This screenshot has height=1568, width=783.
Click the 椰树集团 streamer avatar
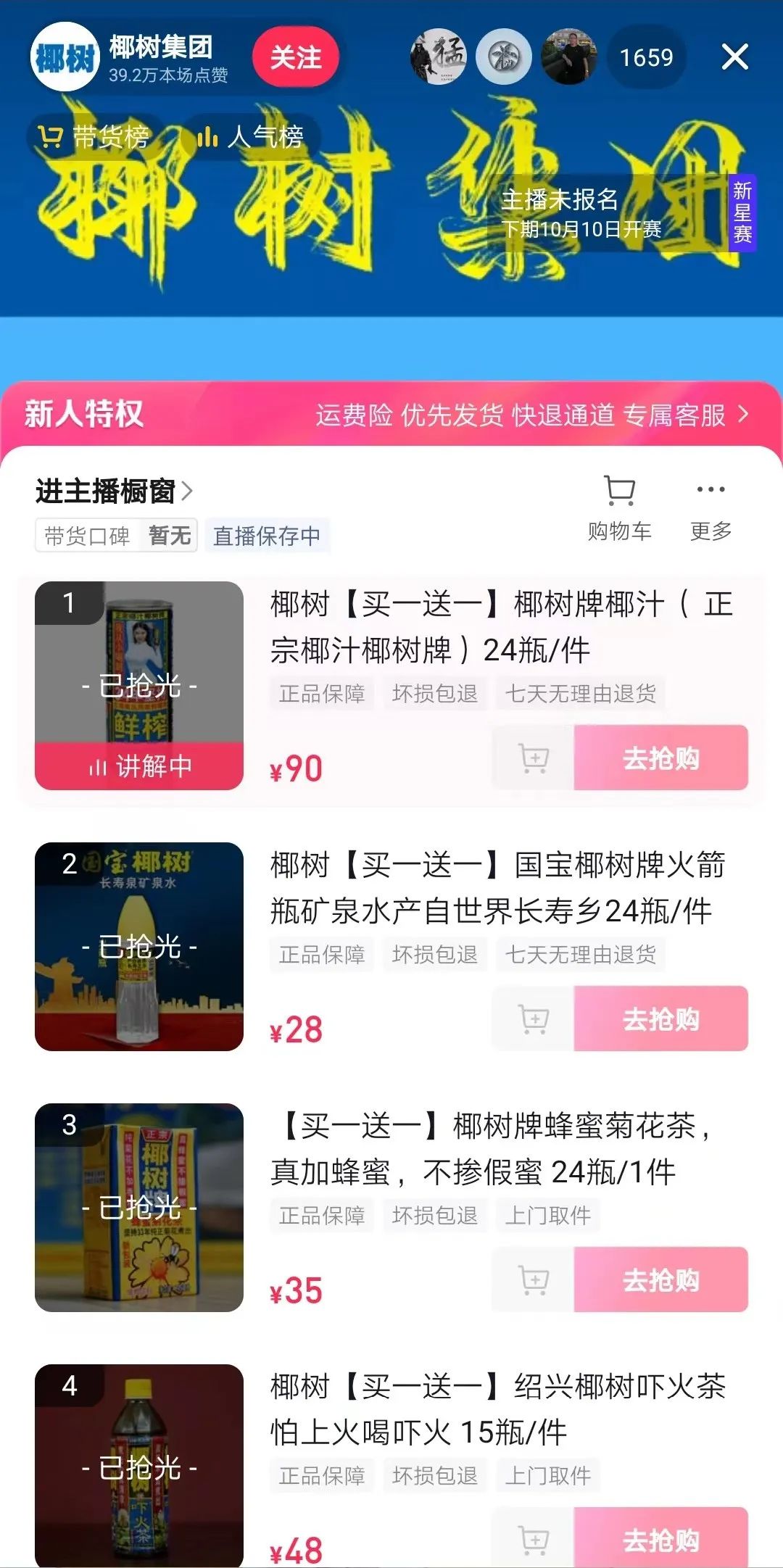(64, 58)
